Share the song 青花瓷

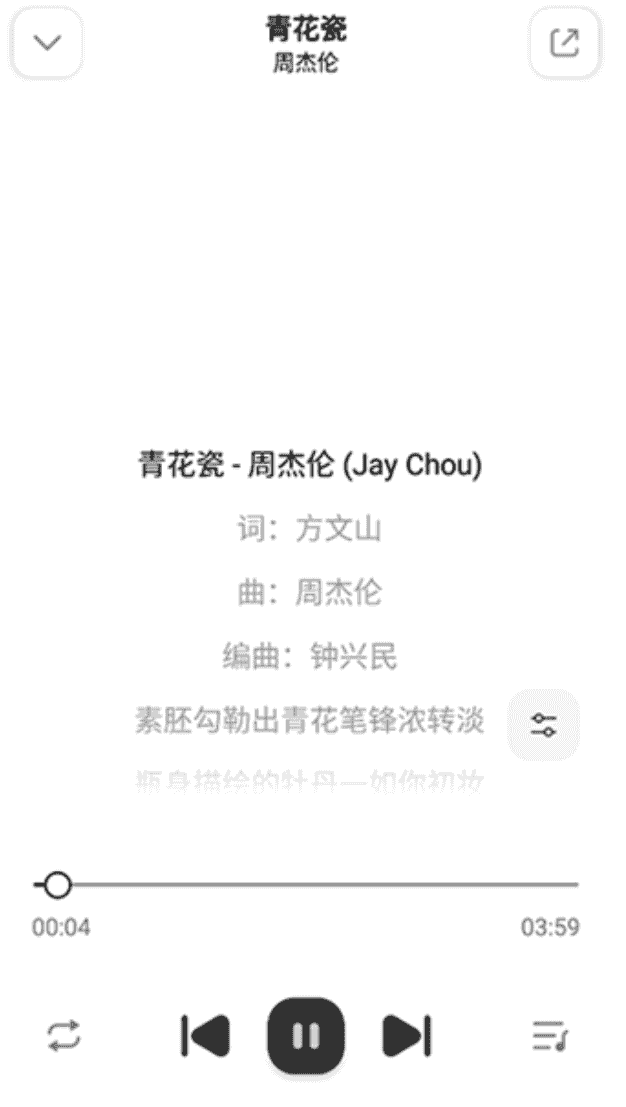564,44
